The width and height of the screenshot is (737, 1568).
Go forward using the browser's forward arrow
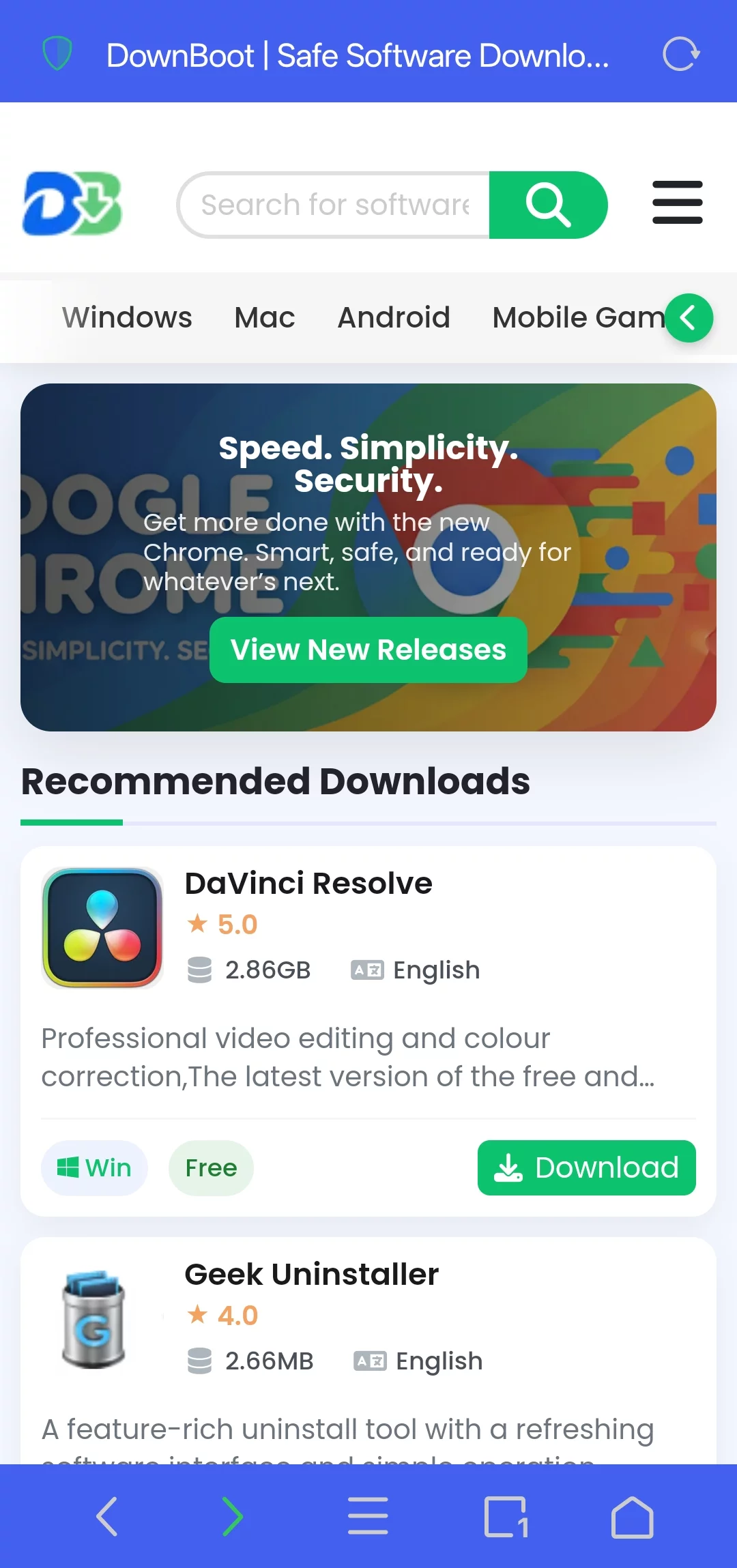click(x=233, y=1516)
